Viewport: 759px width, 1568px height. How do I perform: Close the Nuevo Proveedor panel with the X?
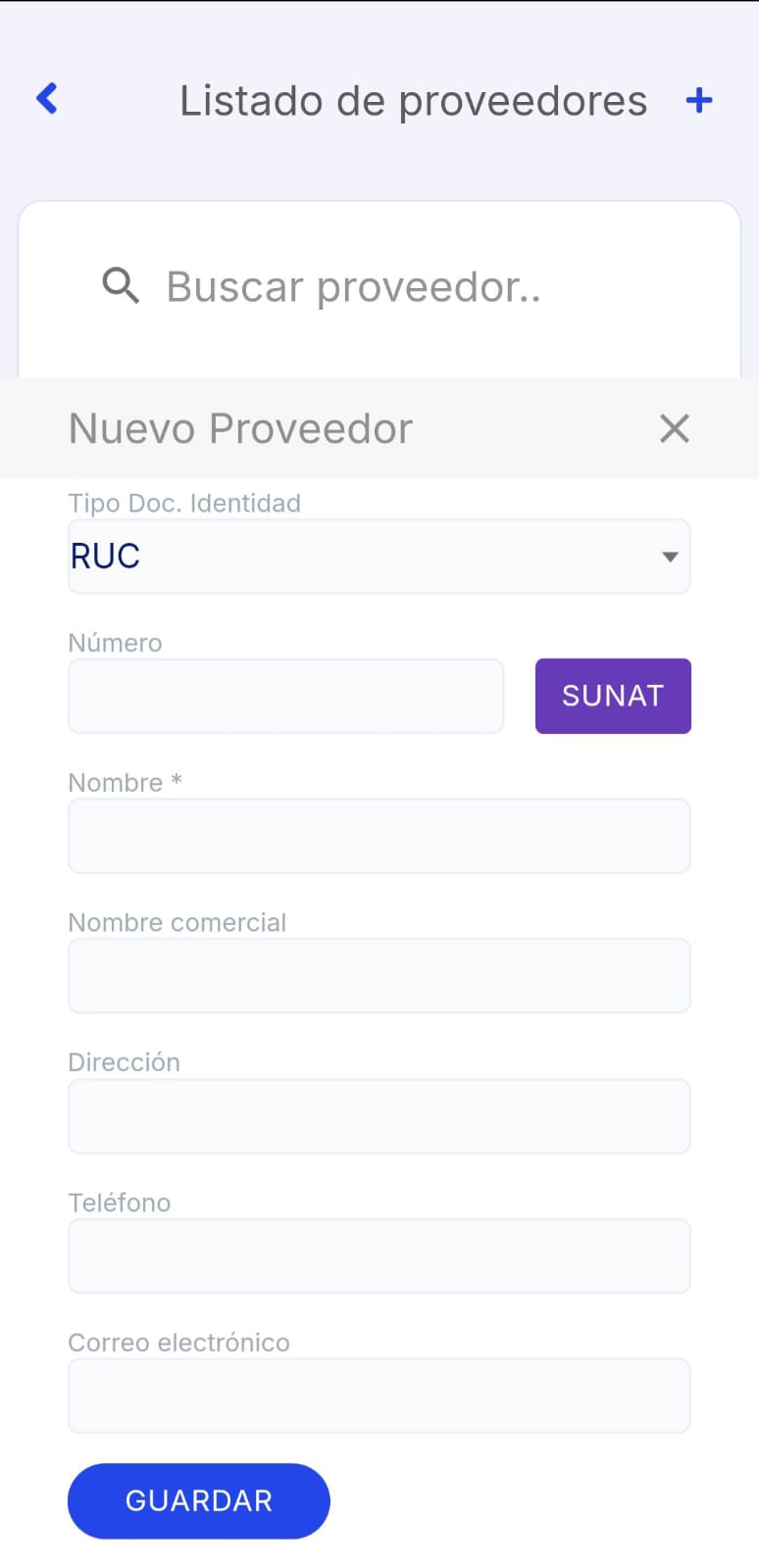click(x=674, y=428)
